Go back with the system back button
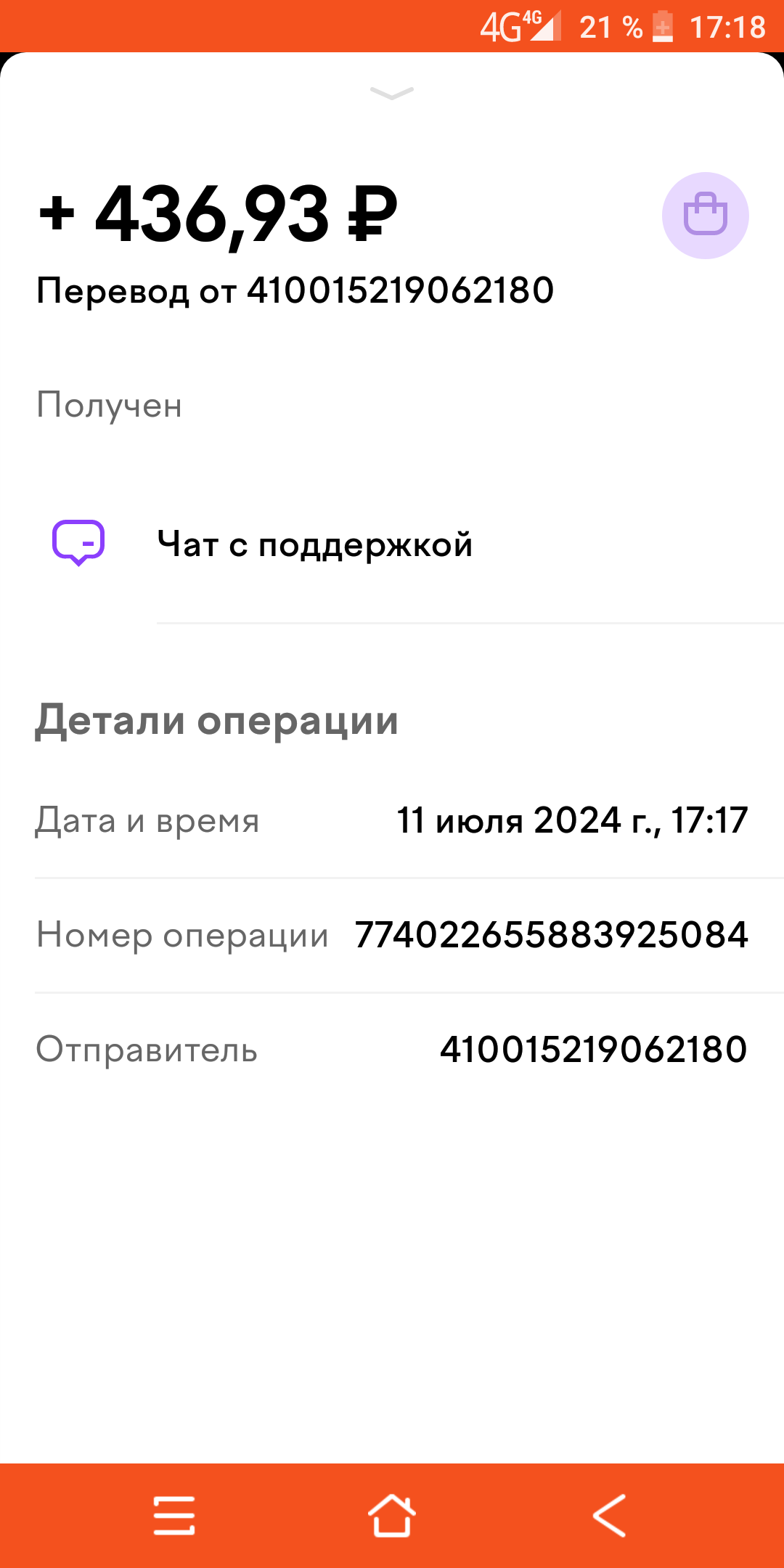 609,1515
